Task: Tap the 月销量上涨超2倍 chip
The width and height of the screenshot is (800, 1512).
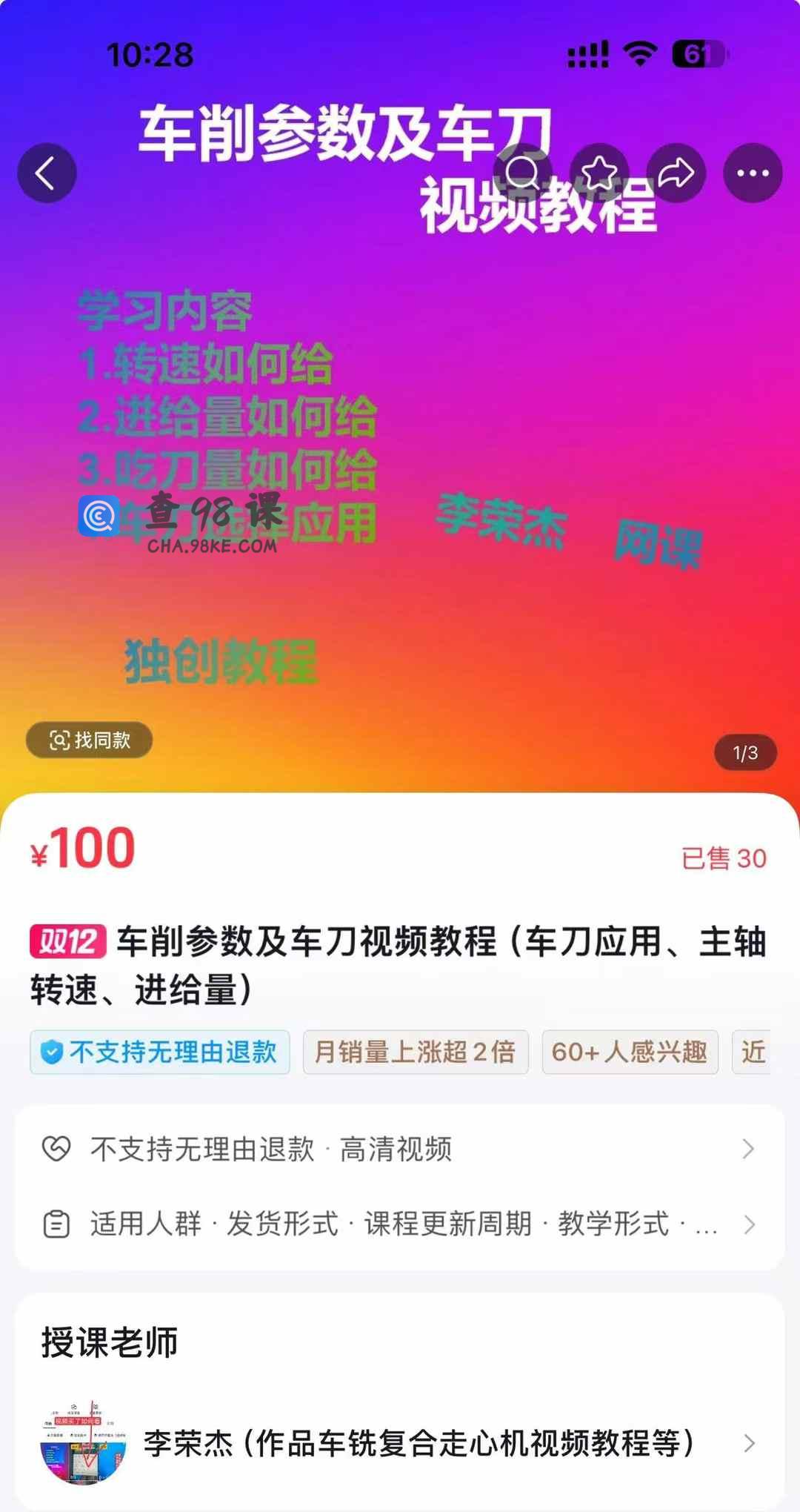Action: (x=416, y=1052)
